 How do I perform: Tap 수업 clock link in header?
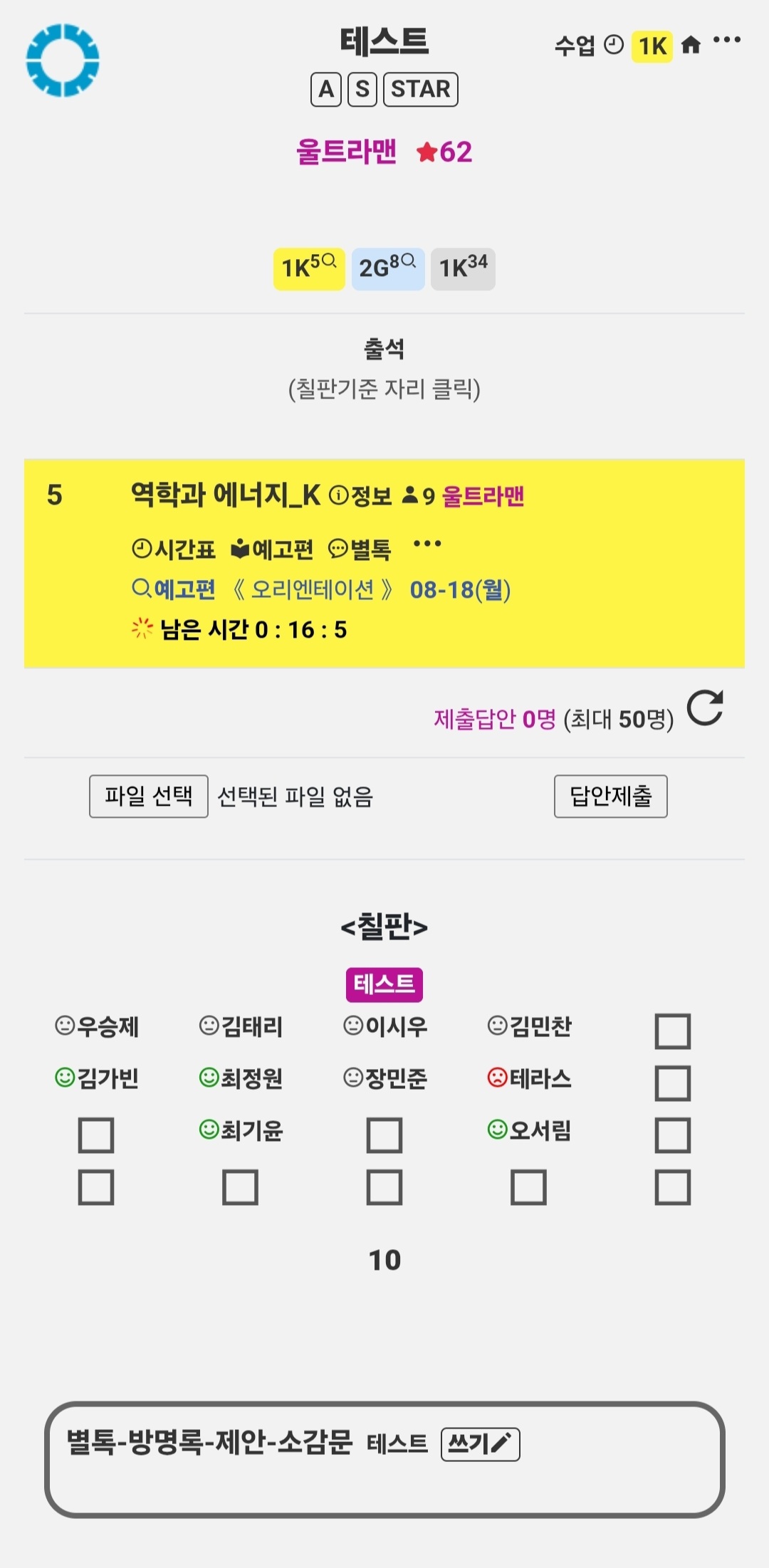(x=589, y=46)
